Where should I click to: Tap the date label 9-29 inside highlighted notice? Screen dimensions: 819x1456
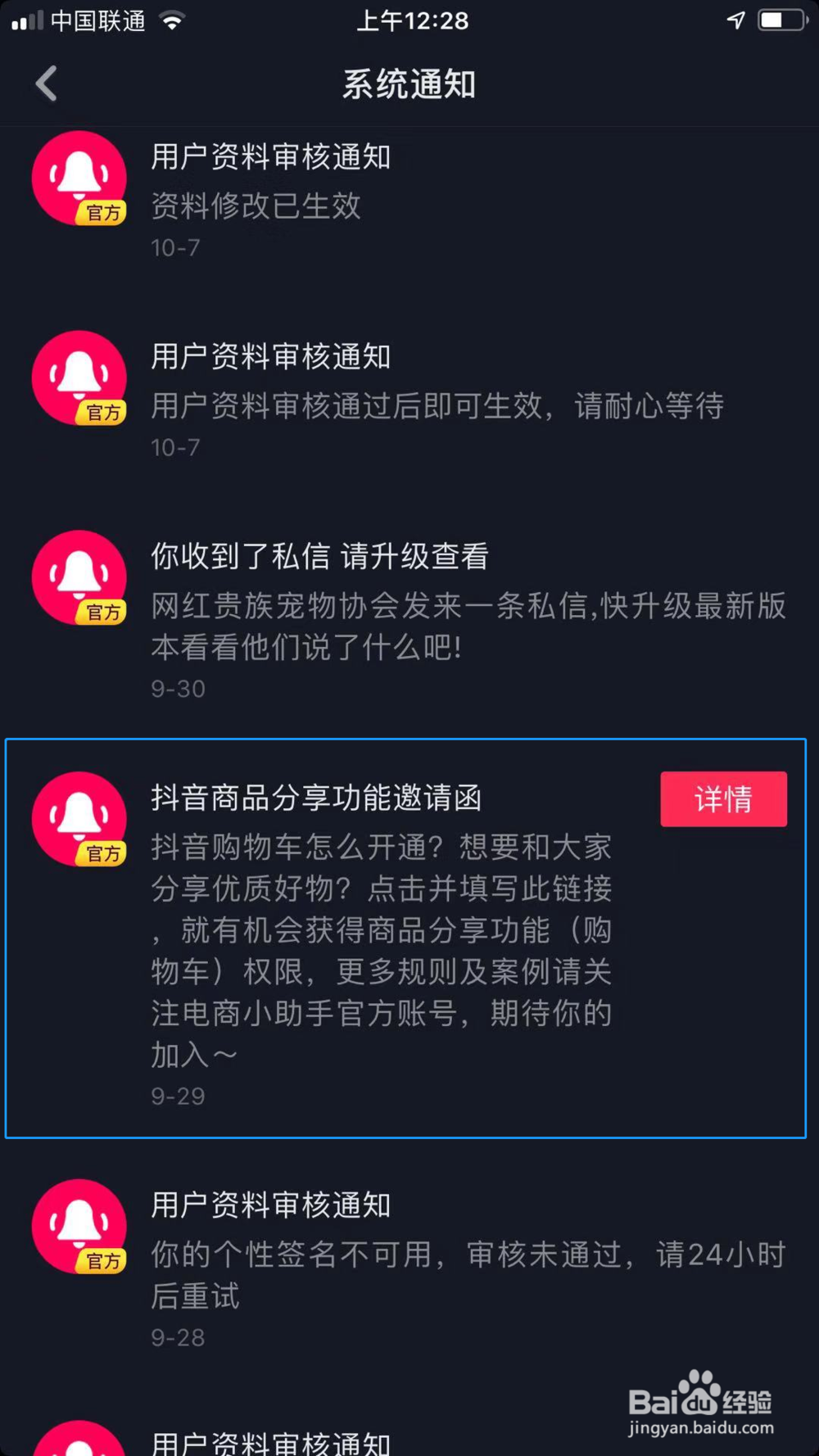pyautogui.click(x=177, y=1096)
